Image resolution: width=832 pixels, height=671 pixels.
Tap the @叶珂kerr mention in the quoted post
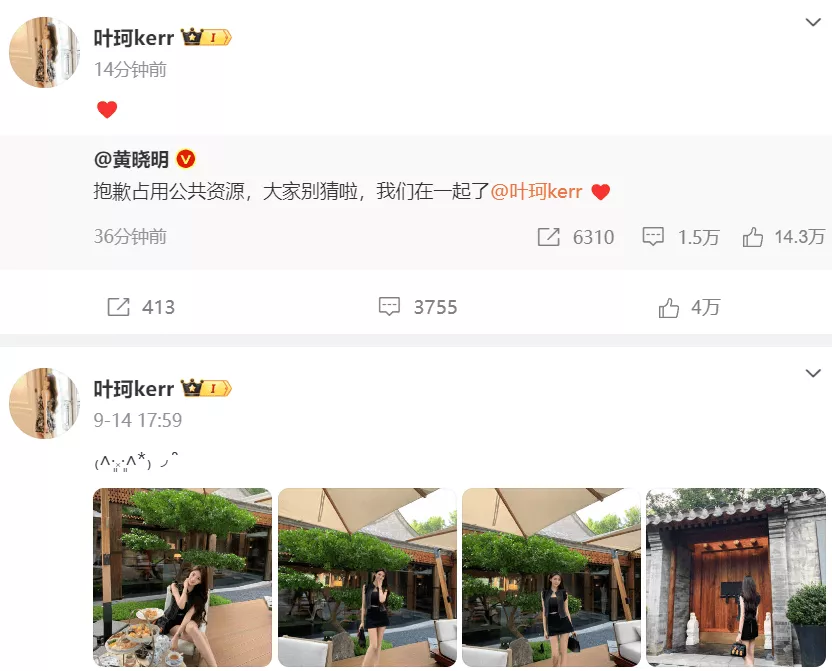537,191
